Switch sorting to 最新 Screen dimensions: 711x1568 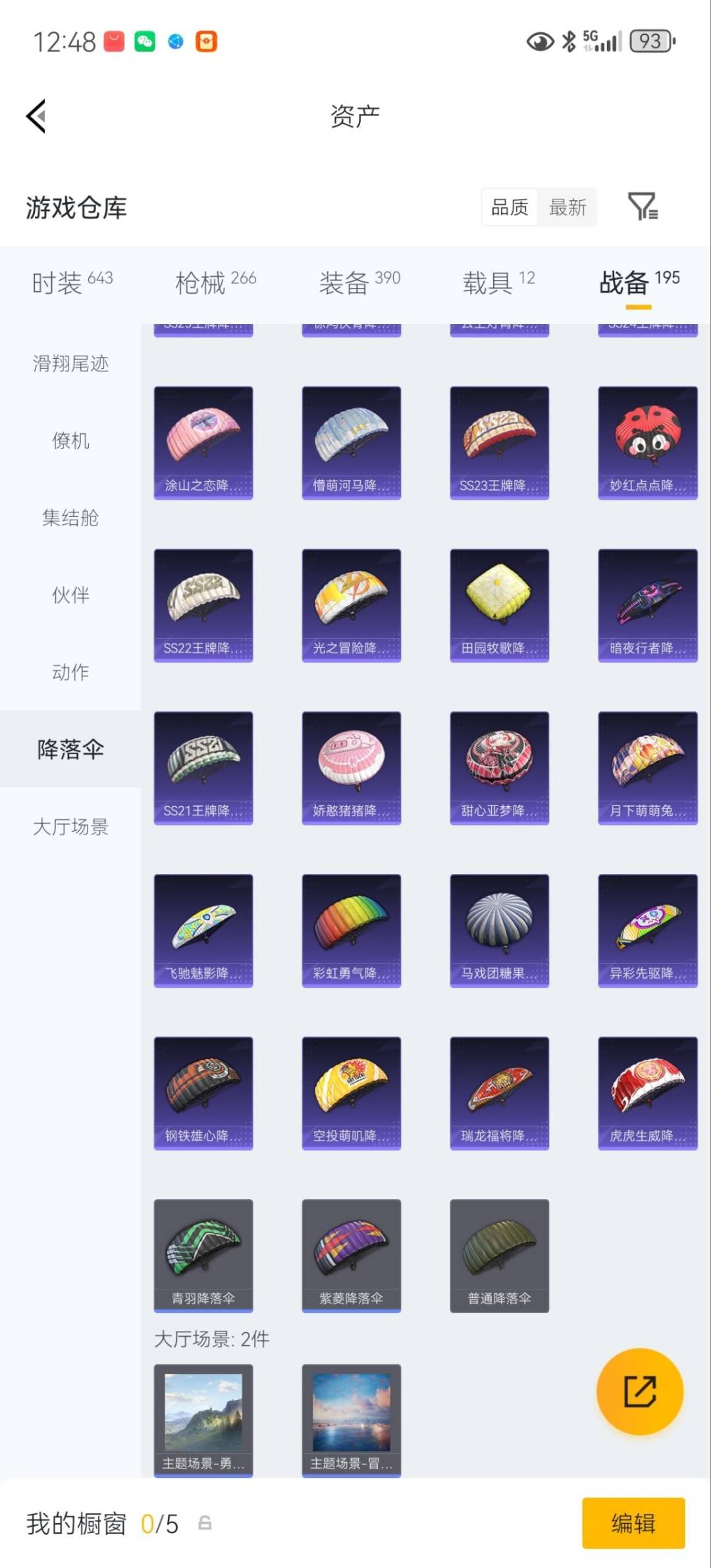point(567,207)
